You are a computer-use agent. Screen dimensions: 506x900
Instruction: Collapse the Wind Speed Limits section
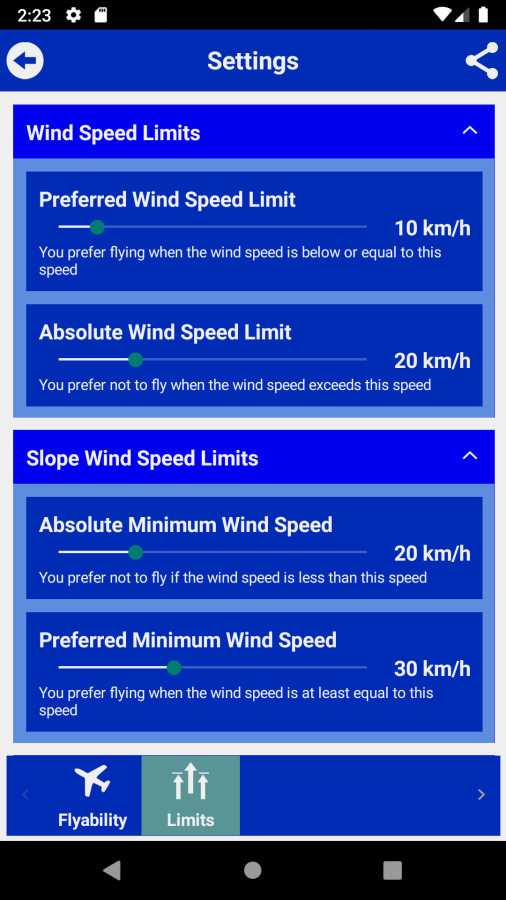click(x=469, y=131)
